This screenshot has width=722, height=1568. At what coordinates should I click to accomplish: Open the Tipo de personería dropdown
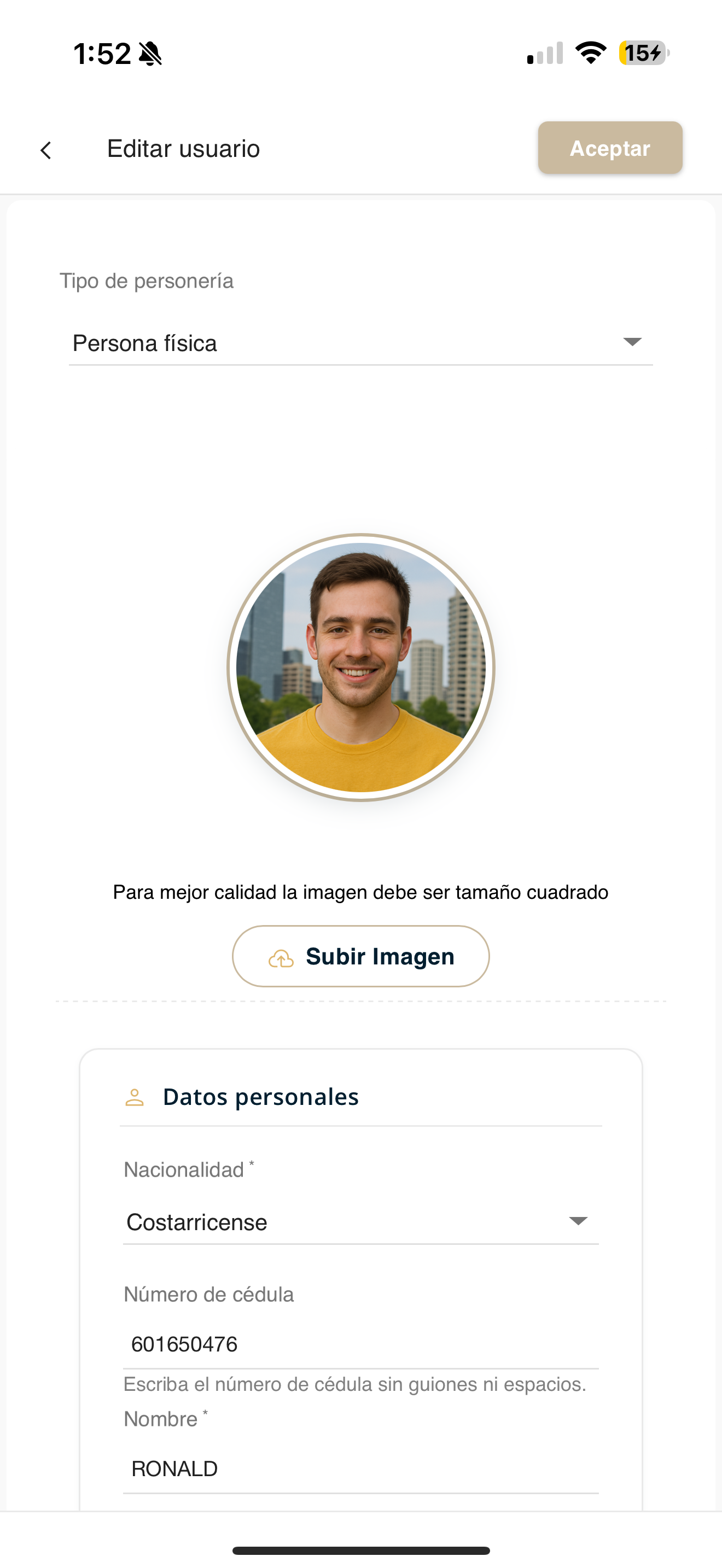[360, 343]
